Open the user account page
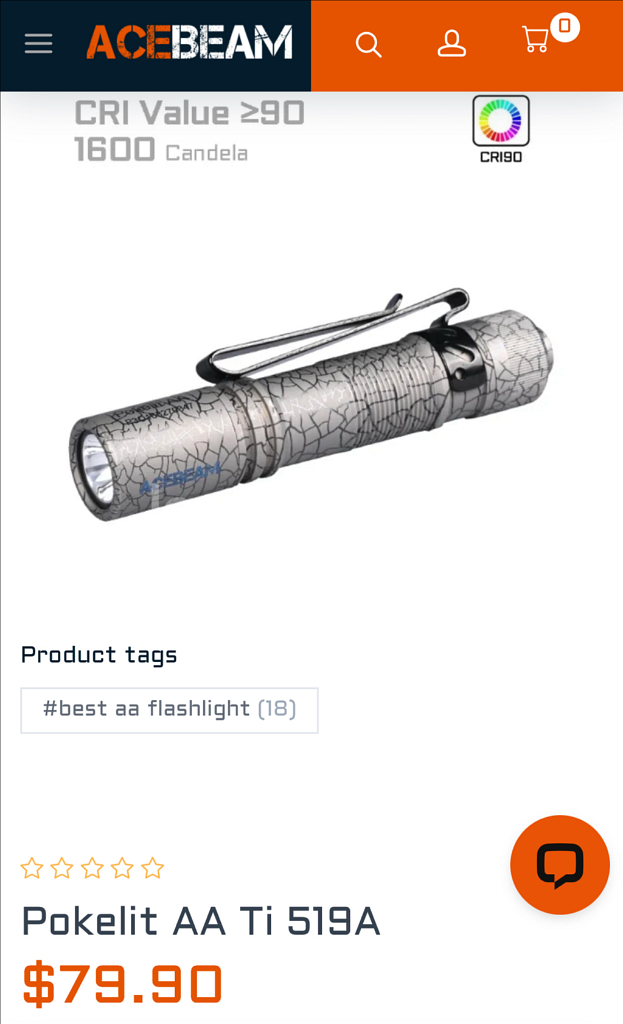Image resolution: width=623 pixels, height=1024 pixels. 452,44
